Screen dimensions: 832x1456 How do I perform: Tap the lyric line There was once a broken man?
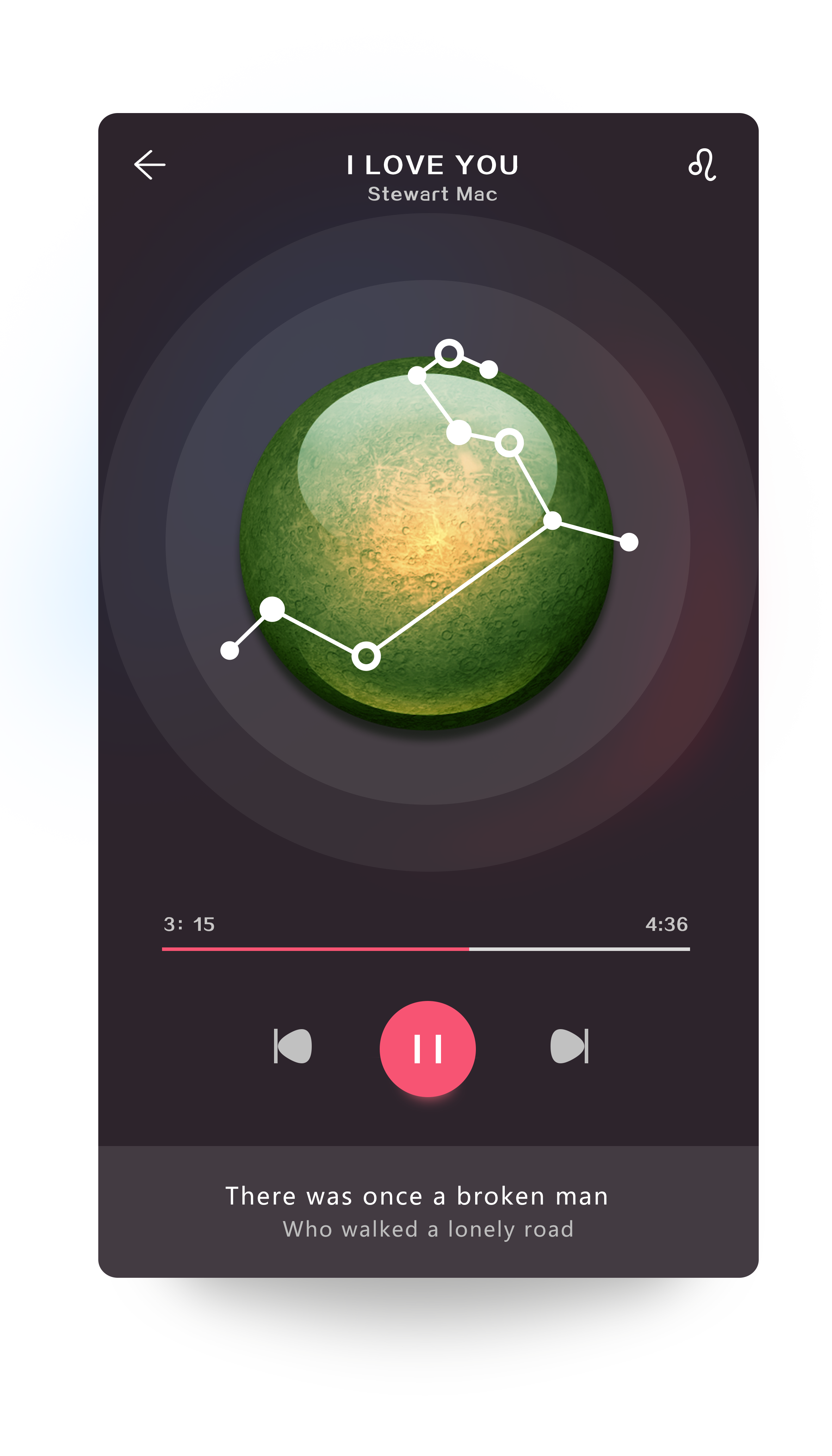tap(417, 1196)
